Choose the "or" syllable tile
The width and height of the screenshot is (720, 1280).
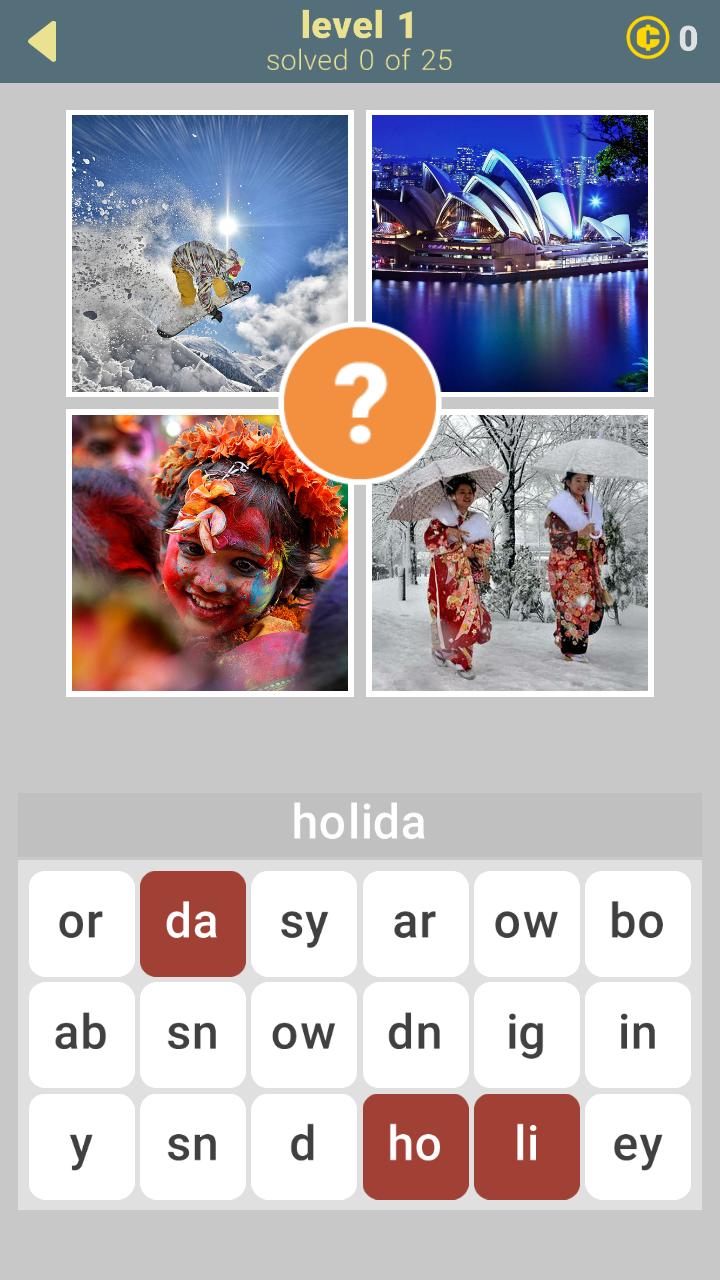click(81, 923)
